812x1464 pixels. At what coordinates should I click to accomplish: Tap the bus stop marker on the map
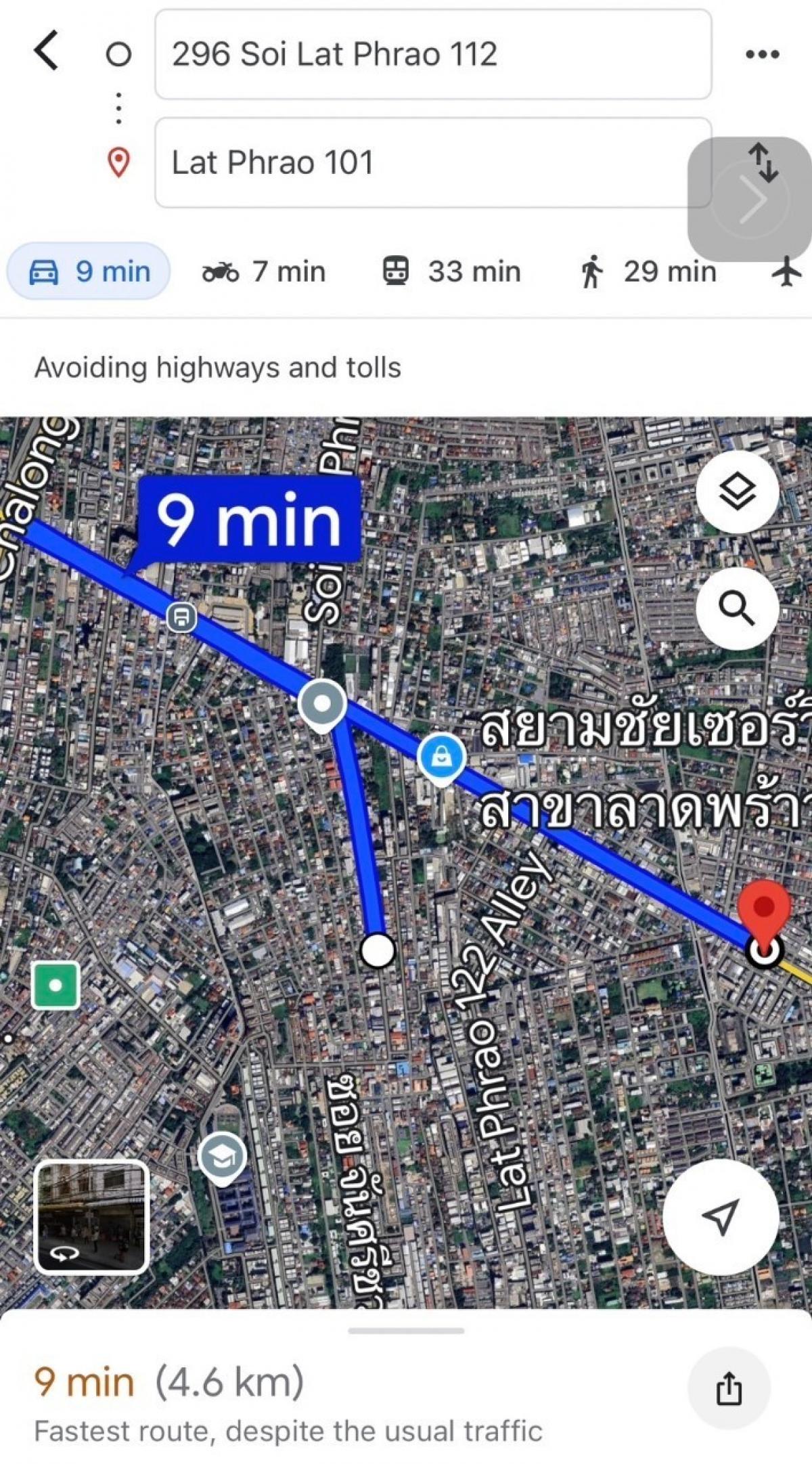(x=181, y=617)
